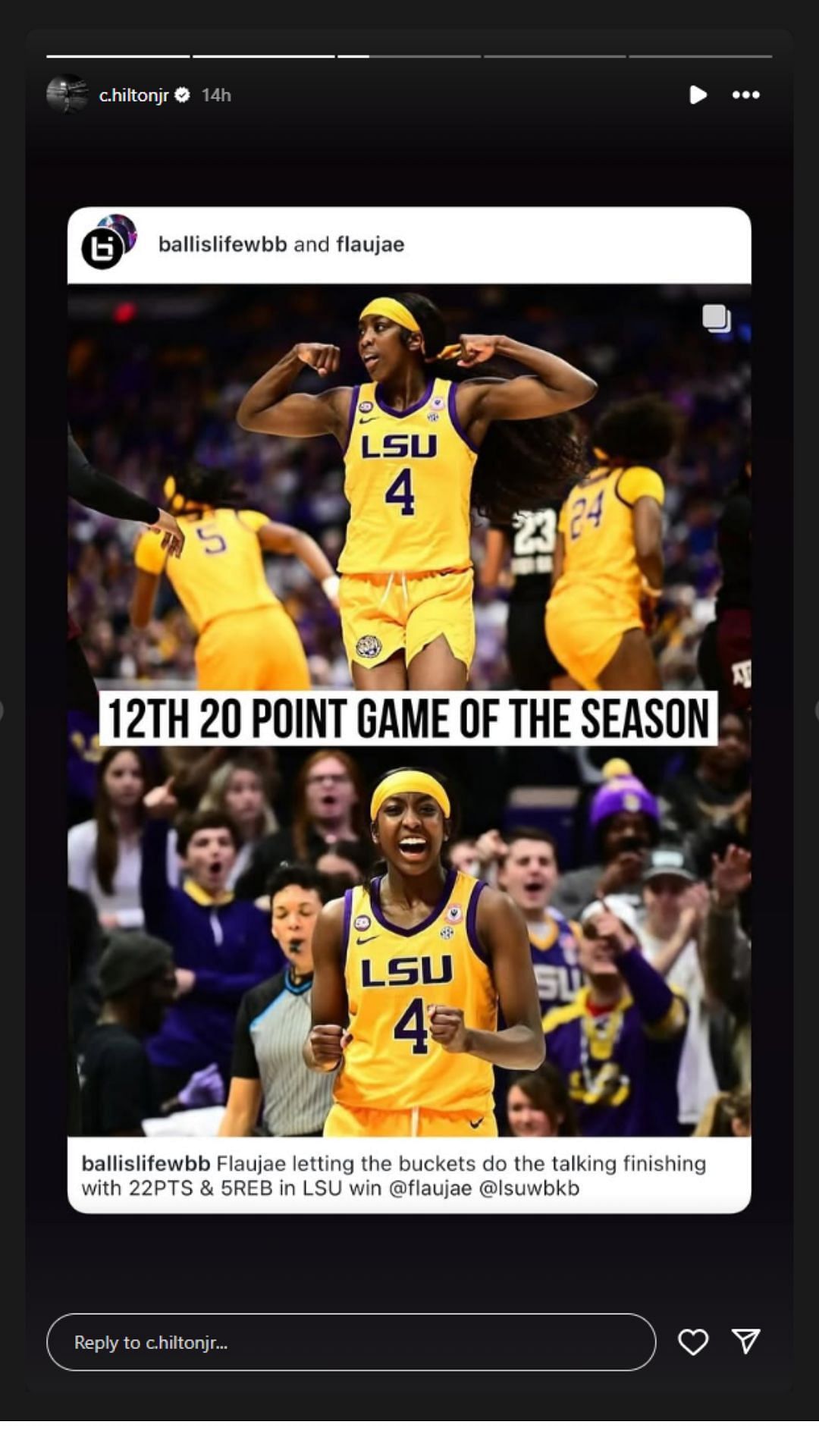Image resolution: width=819 pixels, height=1456 pixels.
Task: Focus the Reply to c.hiltonjr field
Action: point(350,1342)
